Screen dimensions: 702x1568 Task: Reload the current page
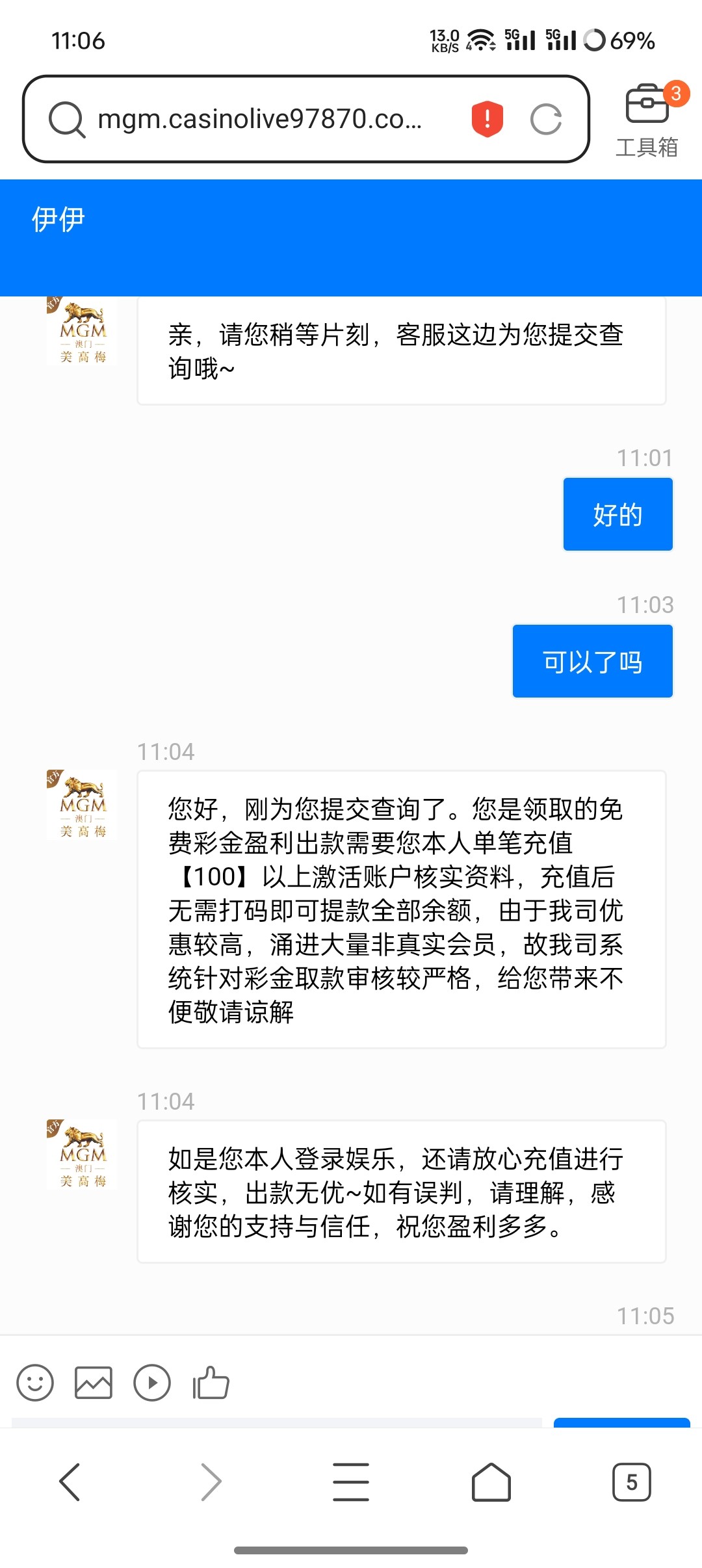click(545, 119)
